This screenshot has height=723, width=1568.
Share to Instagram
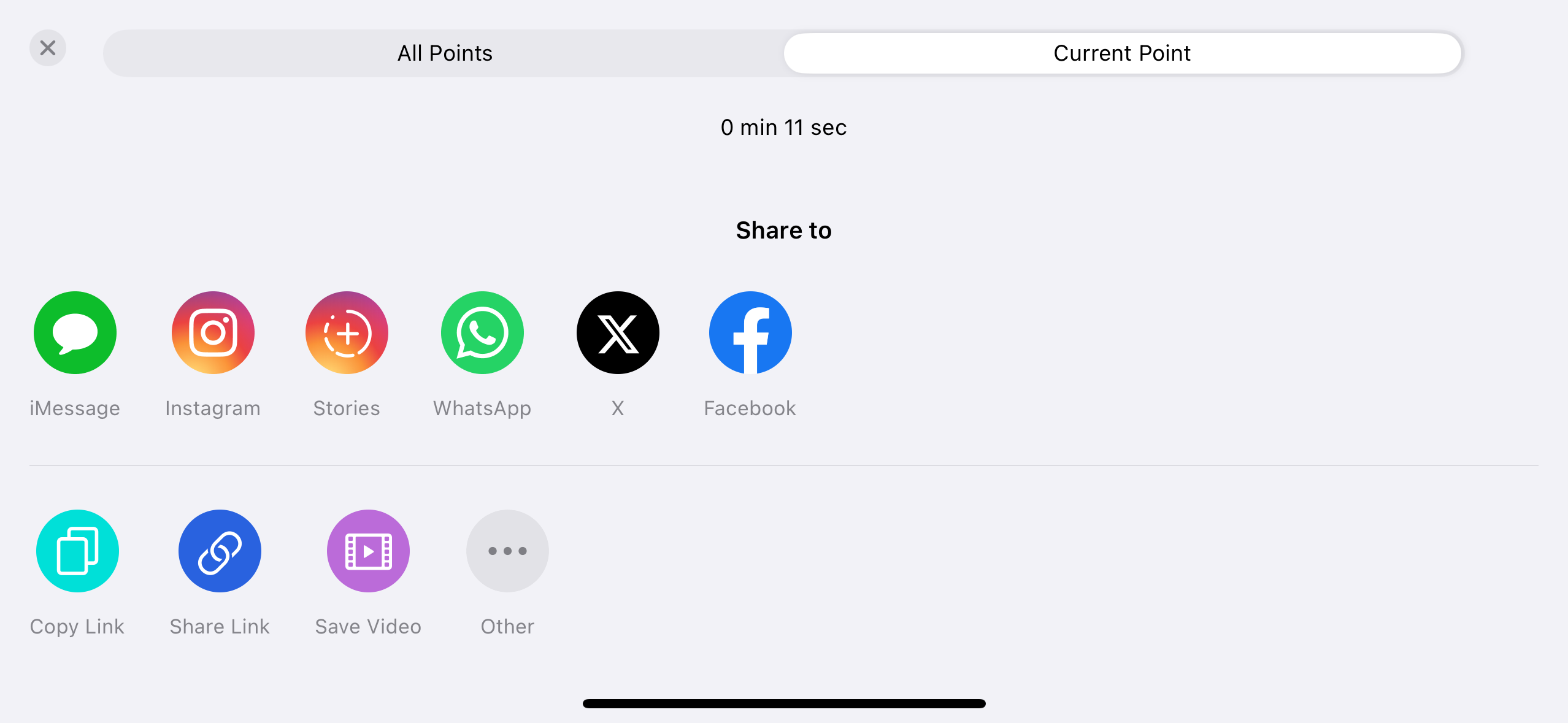213,333
